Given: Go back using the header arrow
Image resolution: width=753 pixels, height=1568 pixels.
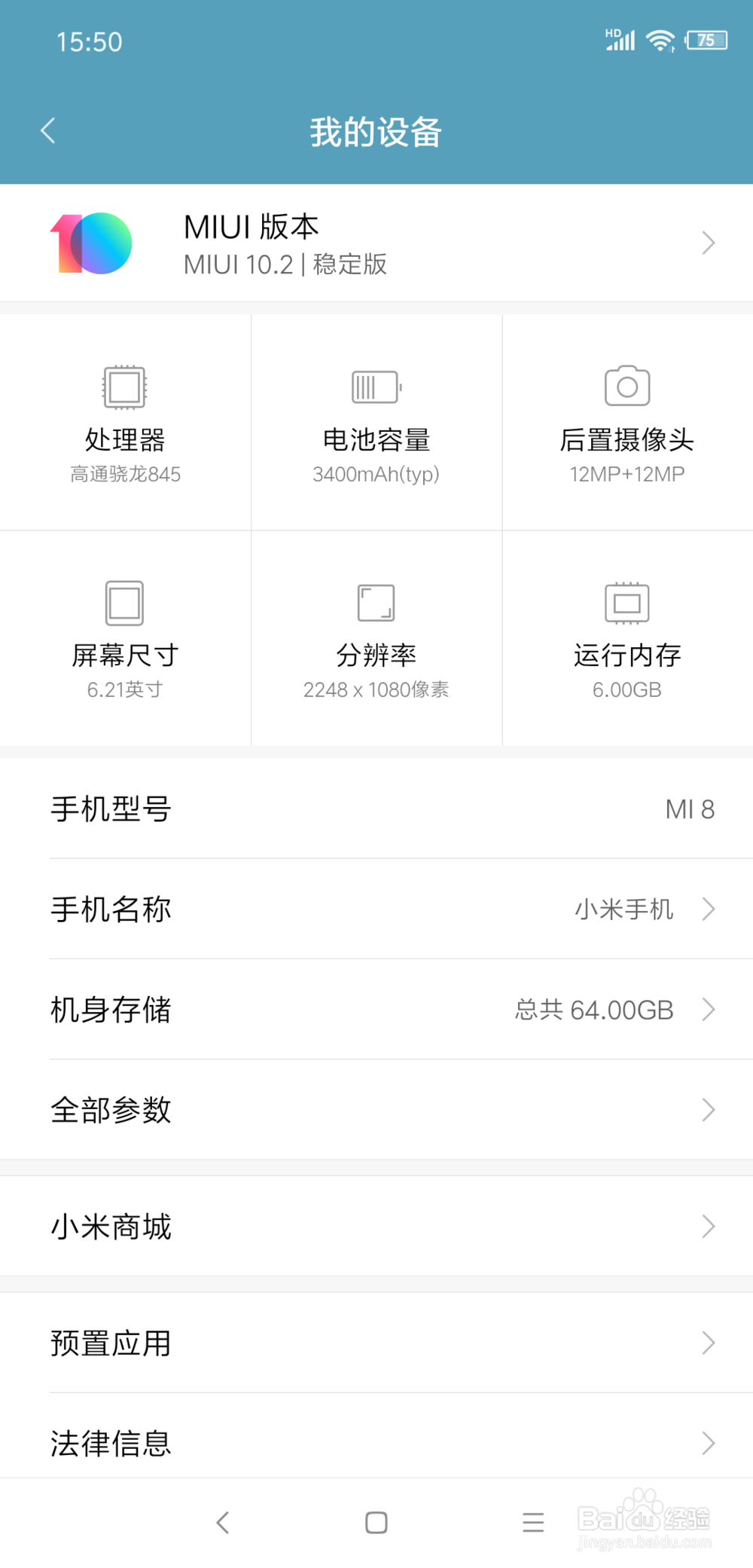Looking at the screenshot, I should point(48,131).
